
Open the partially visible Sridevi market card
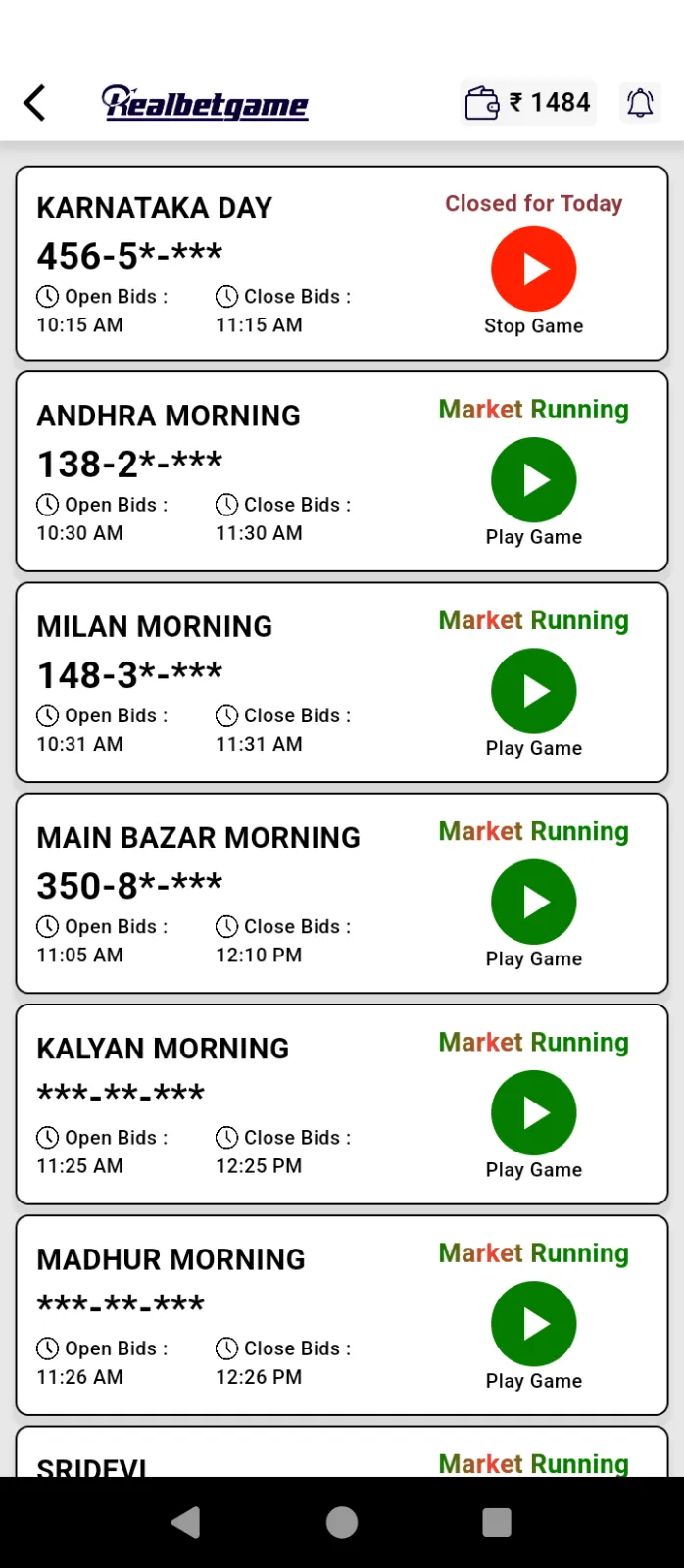[x=341, y=1455]
